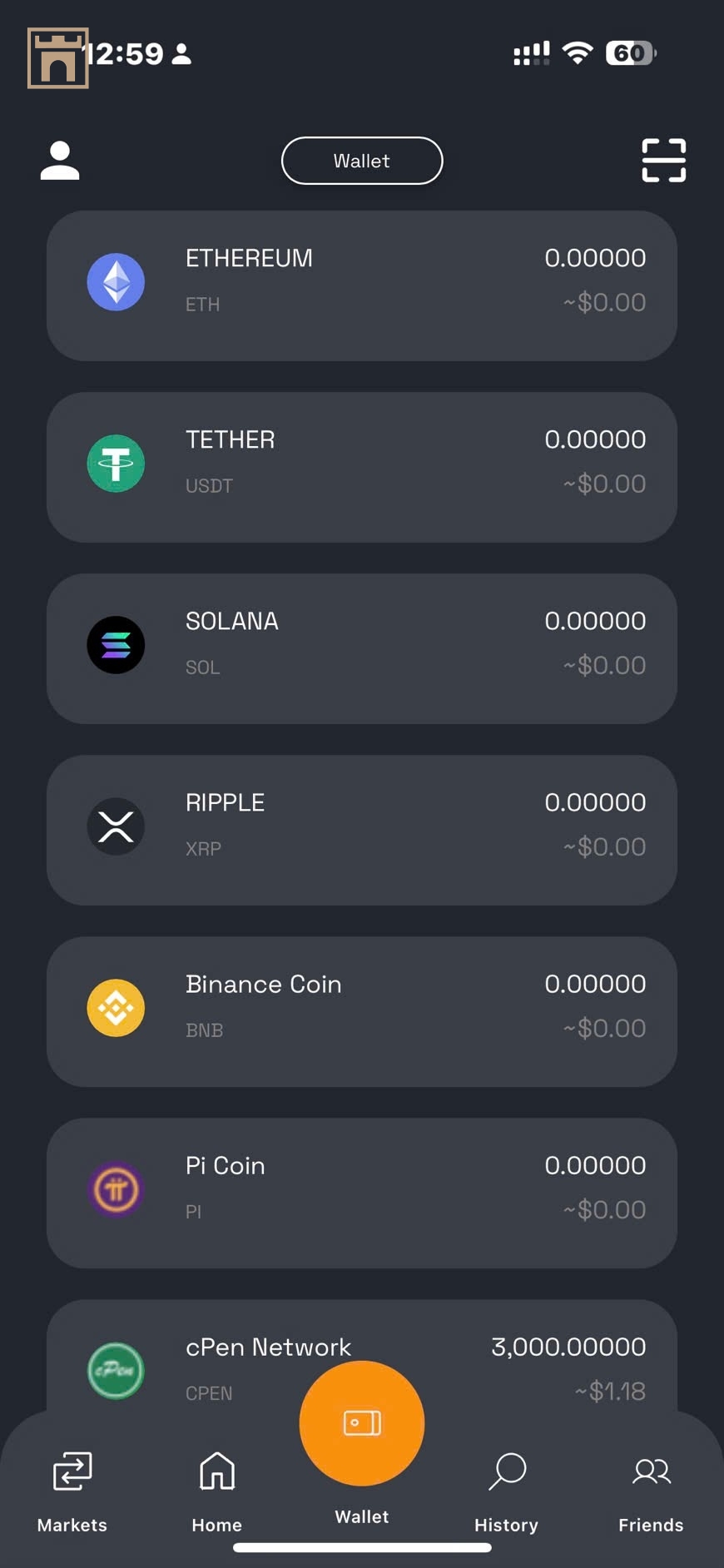
Task: Open the profile icon
Action: (x=60, y=161)
